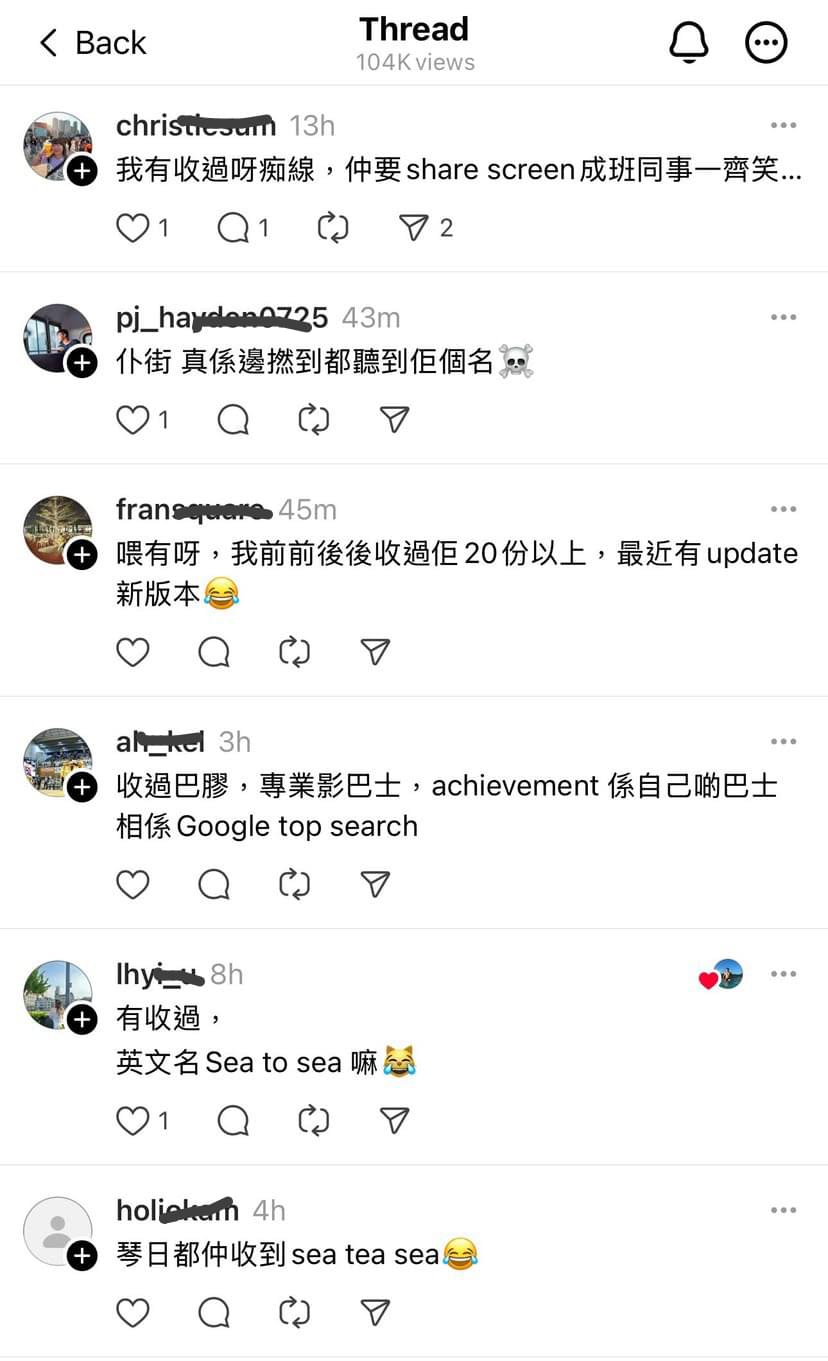Repost fransquare's comment using the repost icon
Viewport: 828px width, 1361px height.
pyautogui.click(x=294, y=651)
